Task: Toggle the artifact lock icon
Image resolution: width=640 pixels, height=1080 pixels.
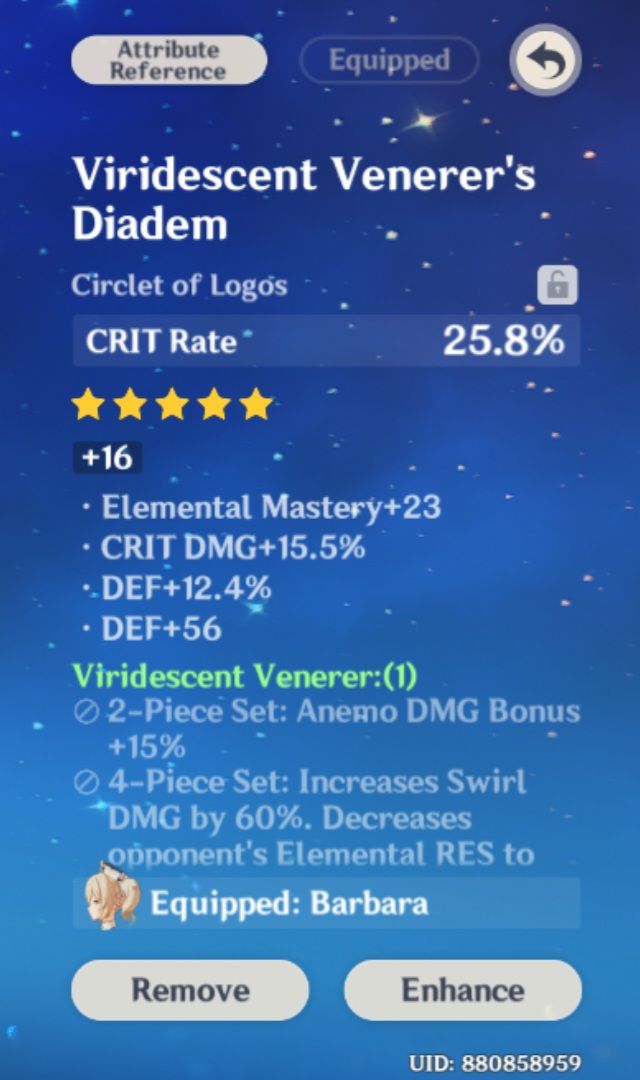Action: pyautogui.click(x=557, y=286)
